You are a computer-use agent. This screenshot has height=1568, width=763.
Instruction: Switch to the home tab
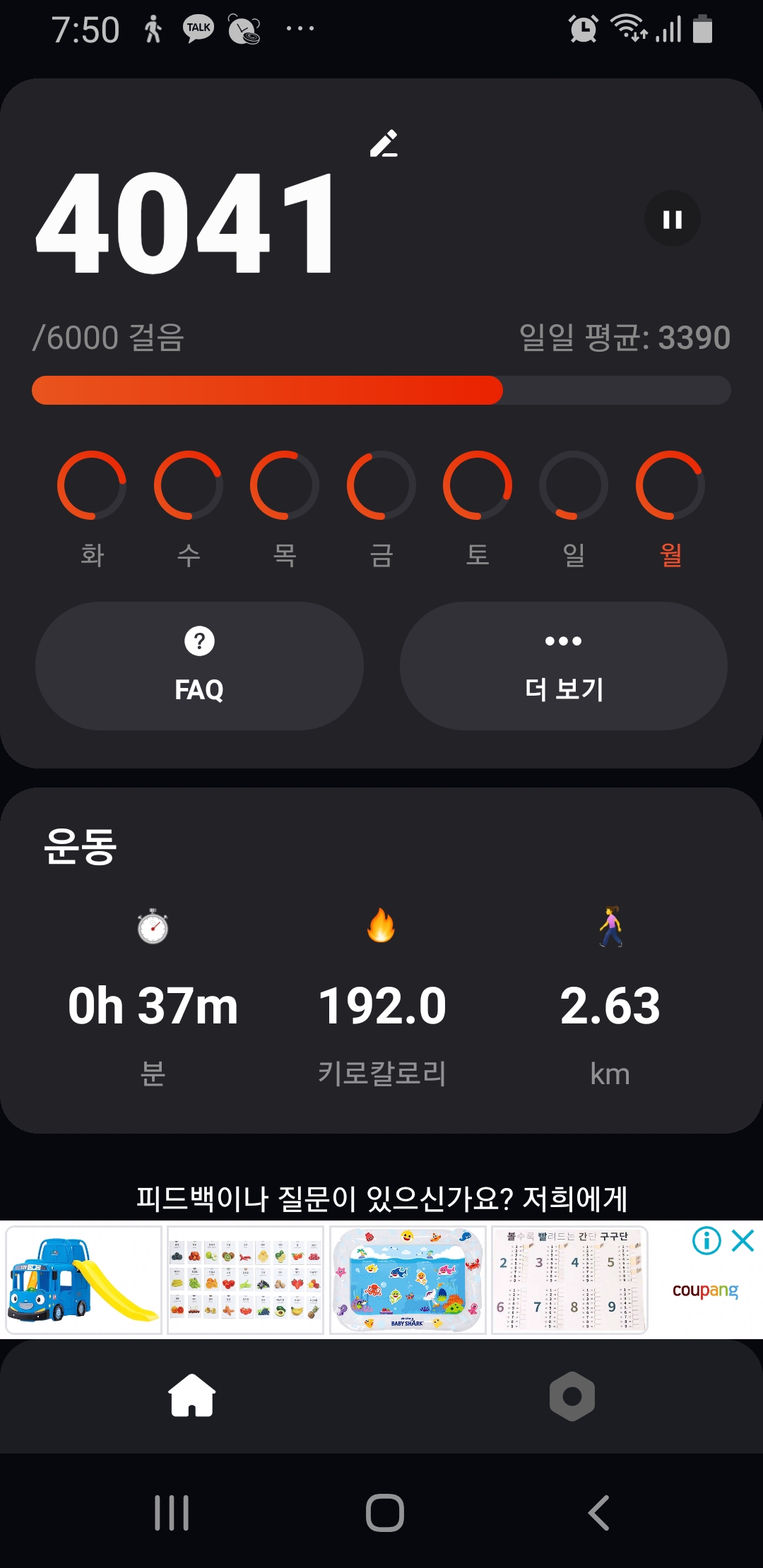[x=191, y=1396]
